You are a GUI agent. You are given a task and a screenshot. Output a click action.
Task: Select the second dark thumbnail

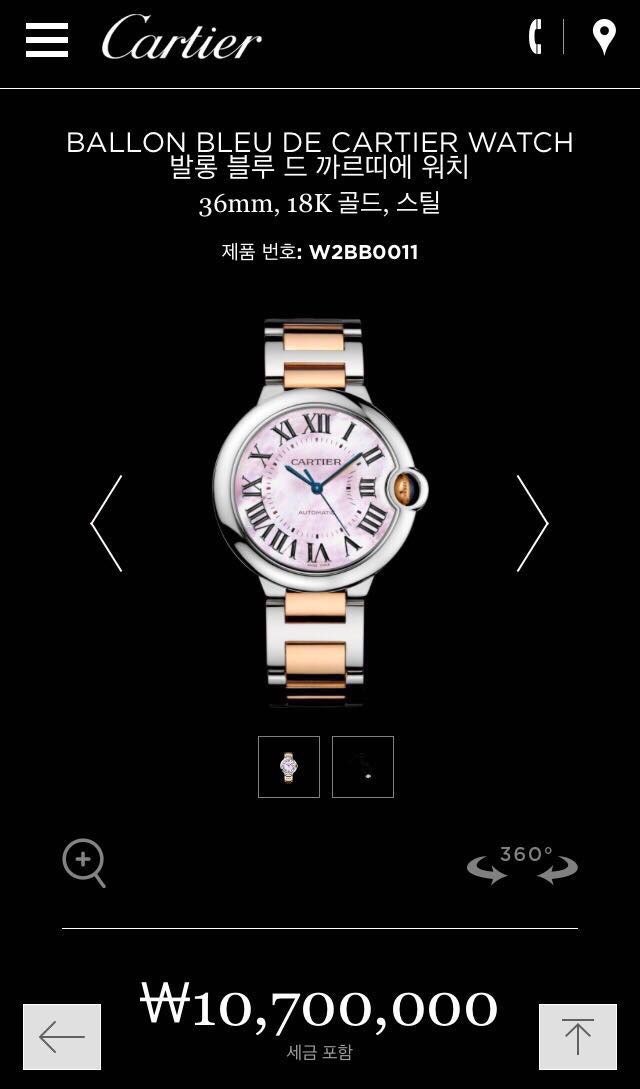click(x=363, y=767)
